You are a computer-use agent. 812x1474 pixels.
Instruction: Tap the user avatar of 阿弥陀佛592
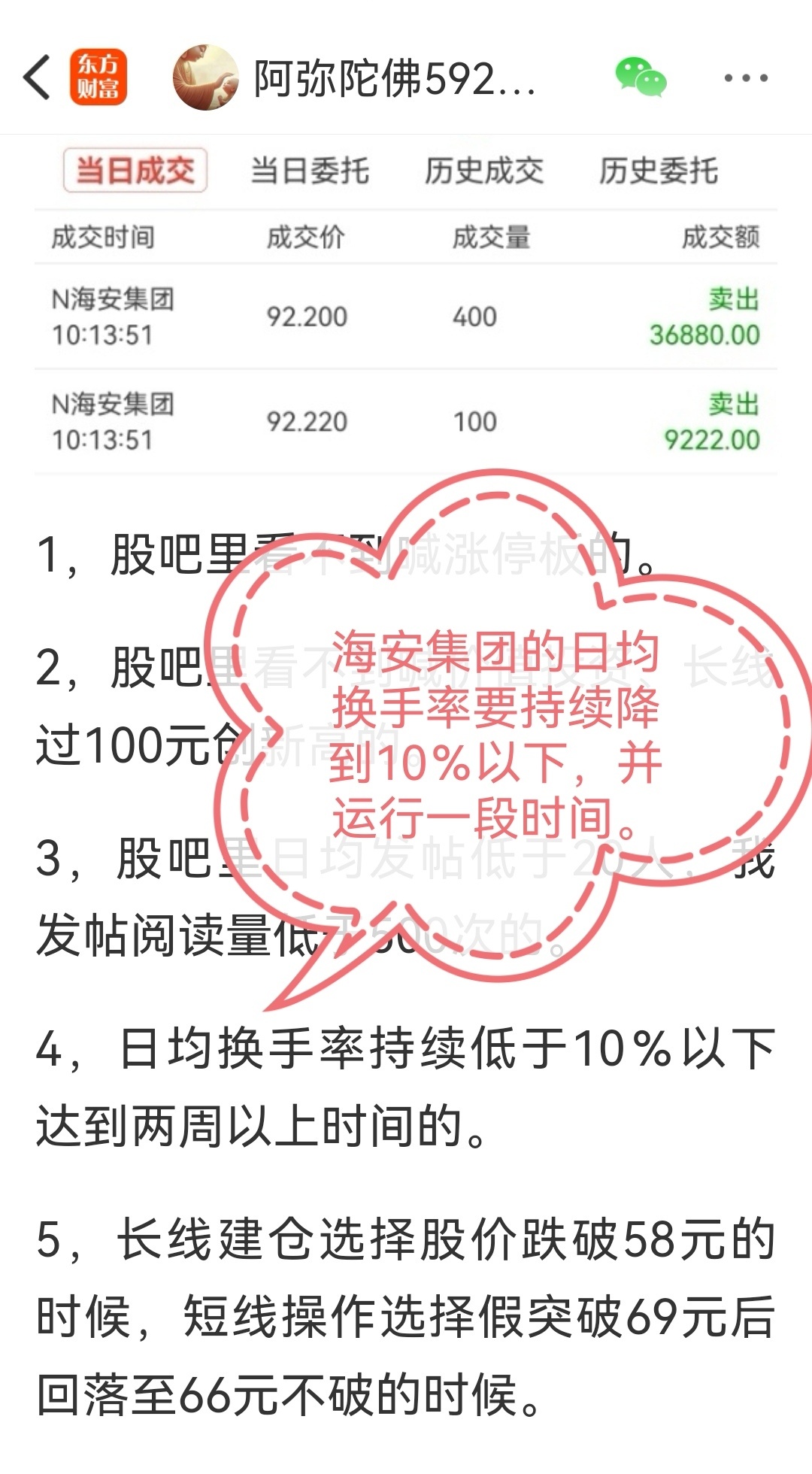coord(205,77)
